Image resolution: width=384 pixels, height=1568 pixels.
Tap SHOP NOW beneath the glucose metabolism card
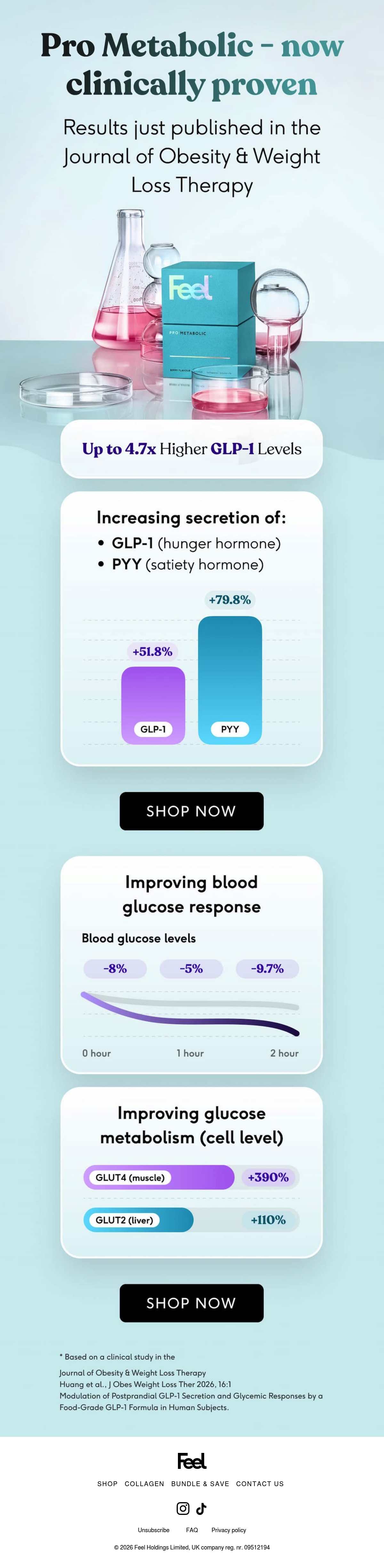(191, 1303)
